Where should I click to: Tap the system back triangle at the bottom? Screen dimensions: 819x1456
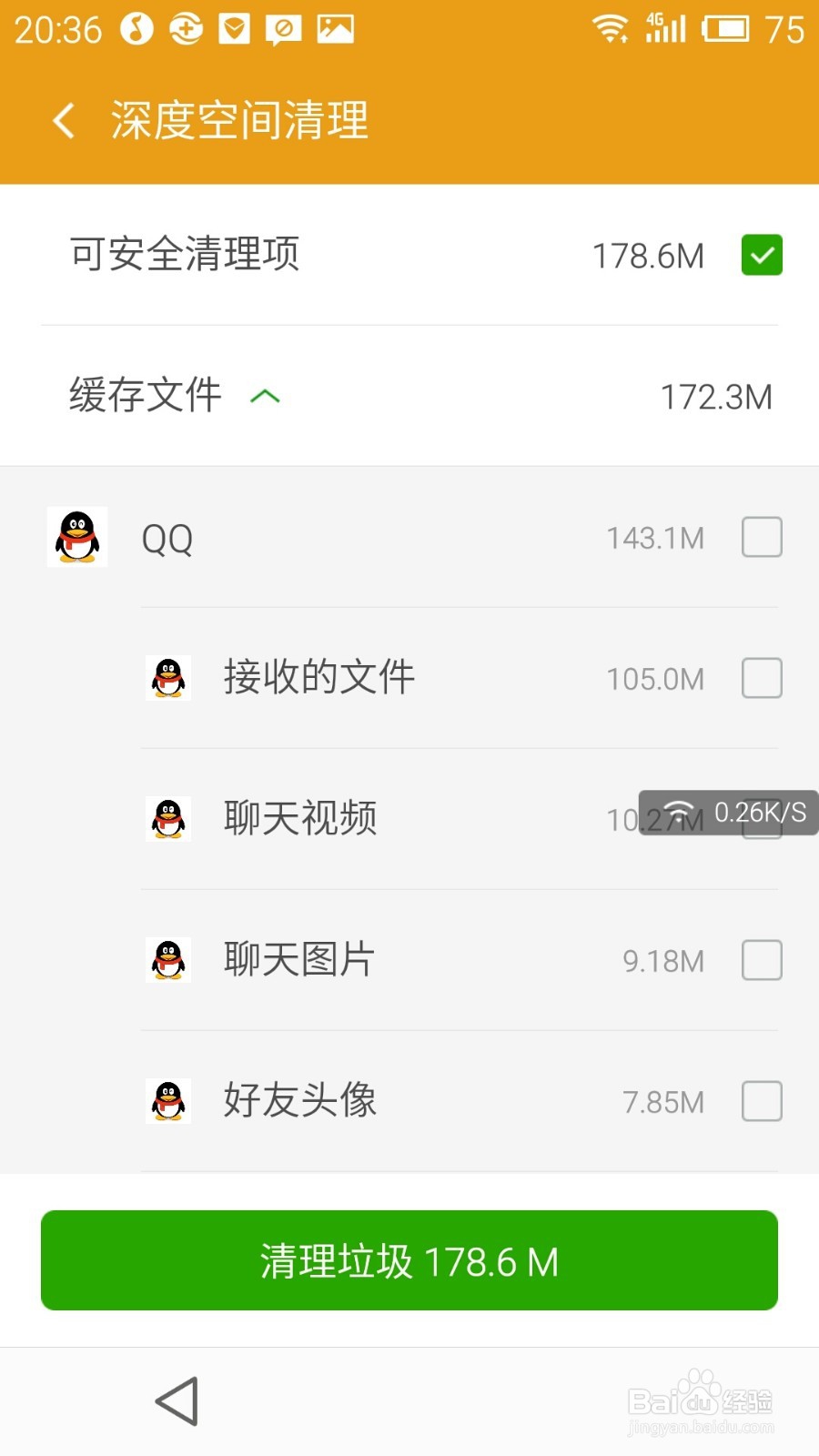coord(178,1400)
